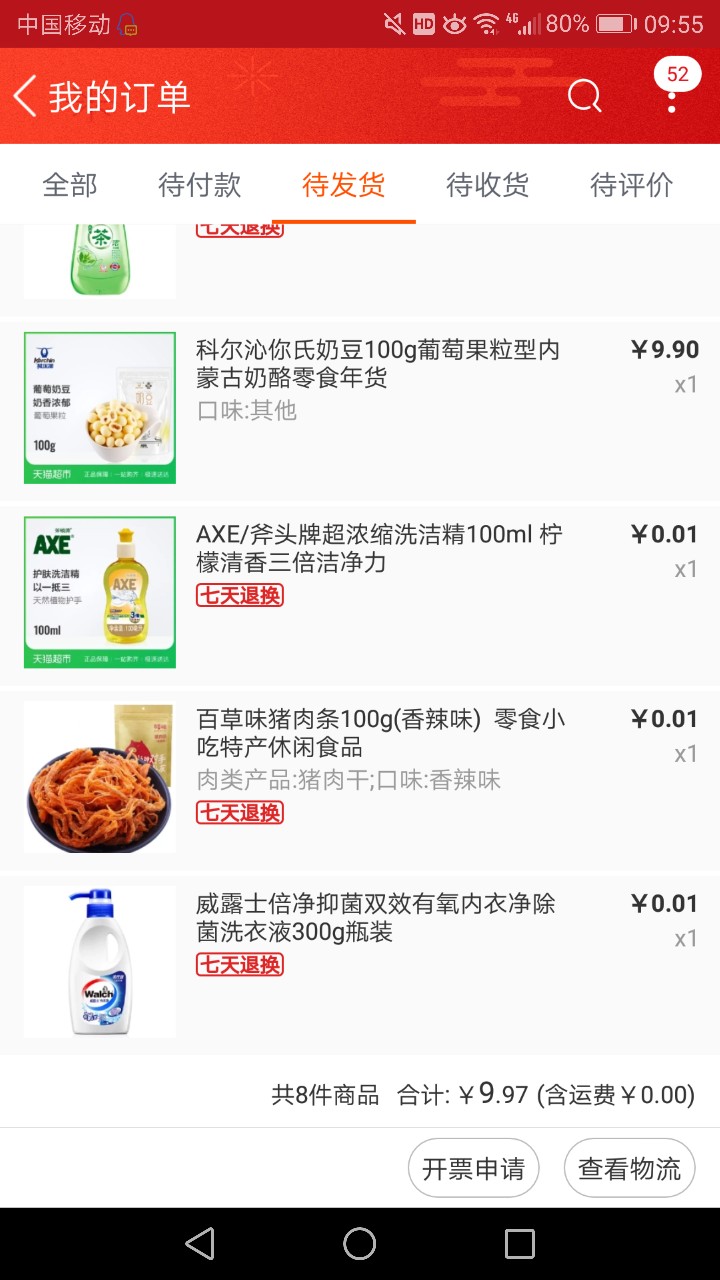
Task: Tap 查看物流 to view logistics
Action: pyautogui.click(x=630, y=1168)
